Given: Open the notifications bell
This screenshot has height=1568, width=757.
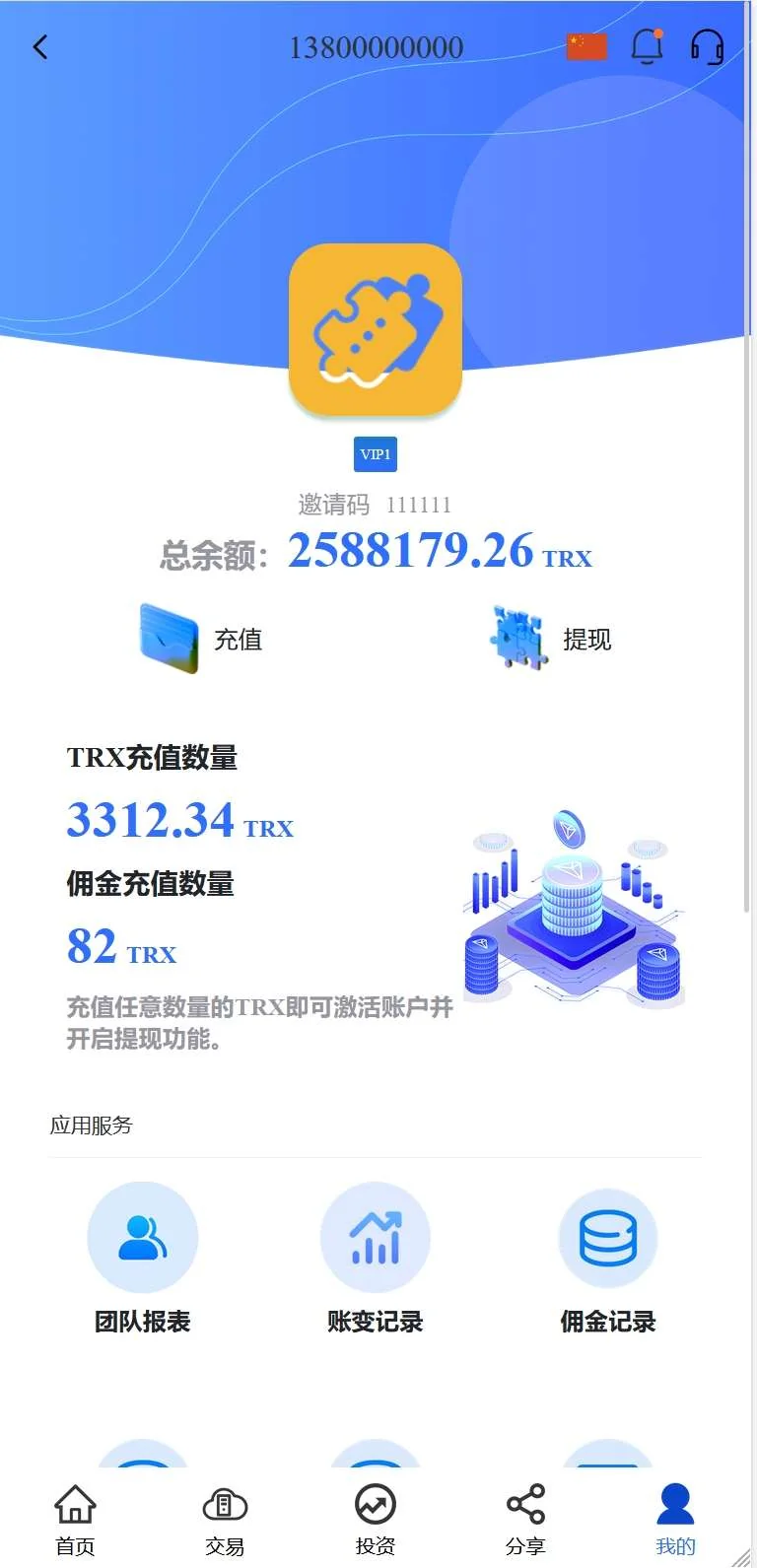Looking at the screenshot, I should [x=647, y=46].
